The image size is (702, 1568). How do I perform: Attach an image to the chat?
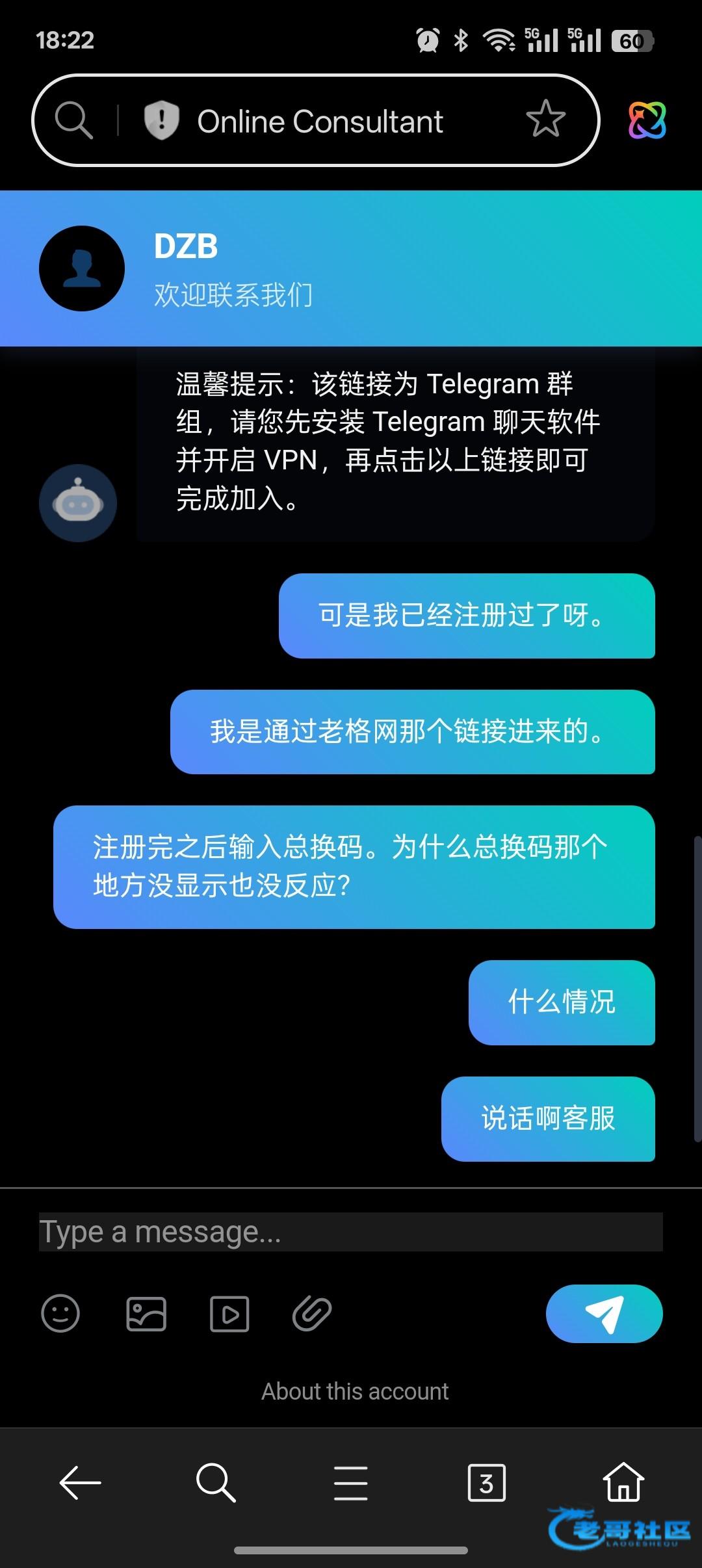146,1314
